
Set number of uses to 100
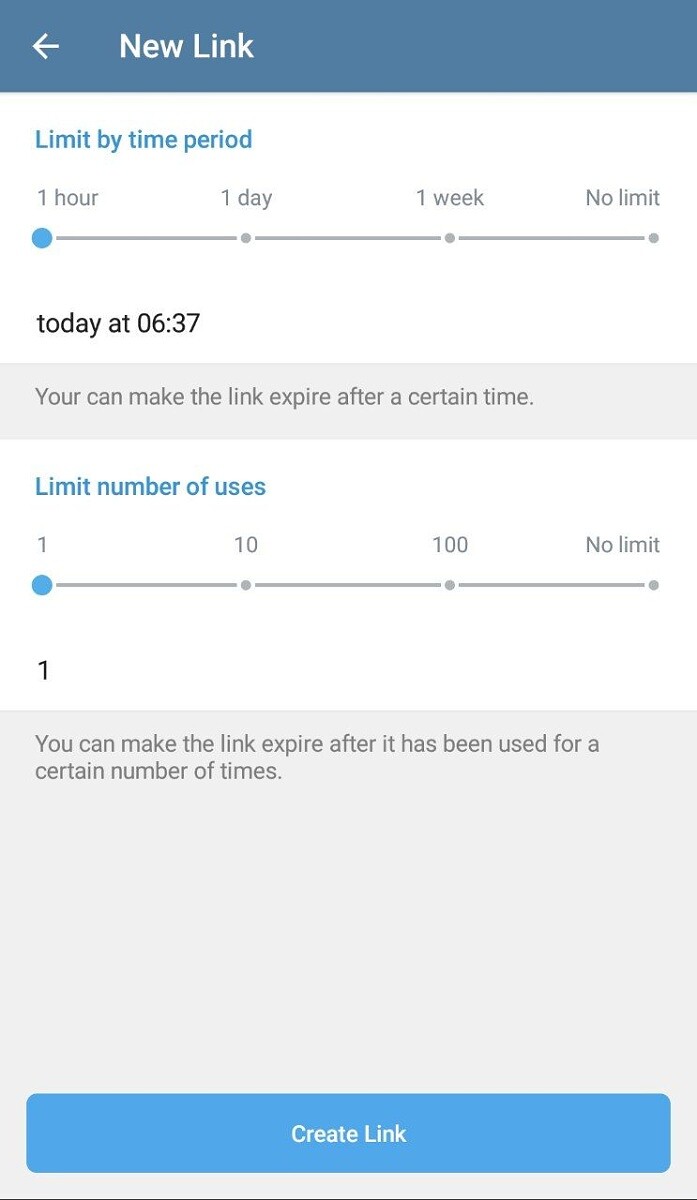click(450, 585)
